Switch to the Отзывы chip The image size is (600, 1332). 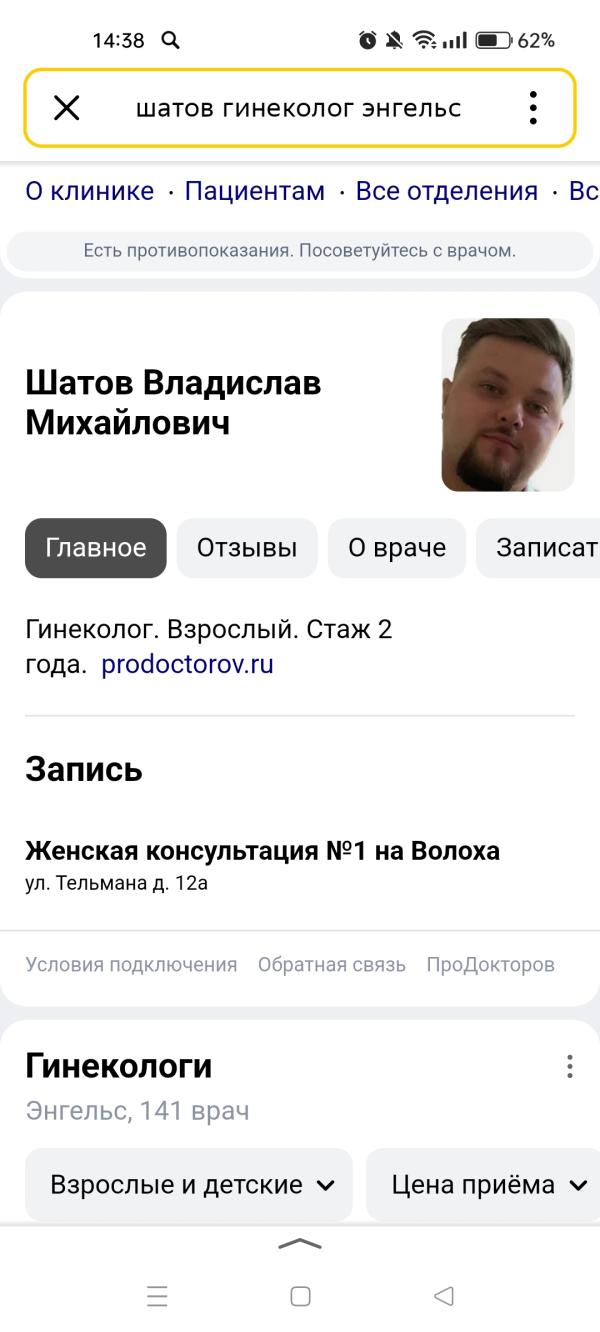247,548
